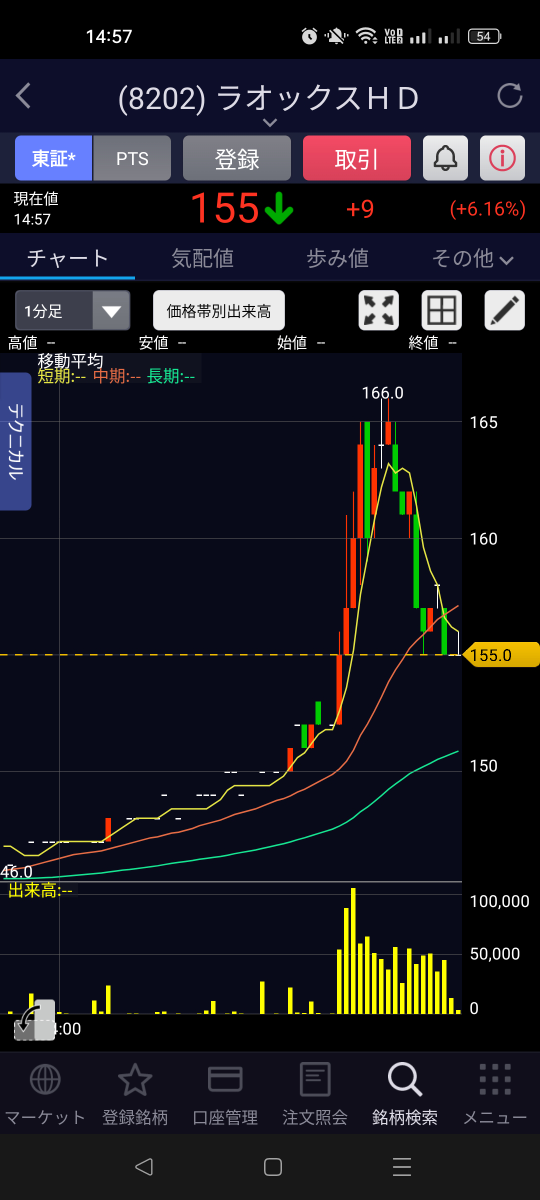Screen dimensions: 540x1200
Task: Open the テクニカル side panel
Action: pyautogui.click(x=16, y=442)
